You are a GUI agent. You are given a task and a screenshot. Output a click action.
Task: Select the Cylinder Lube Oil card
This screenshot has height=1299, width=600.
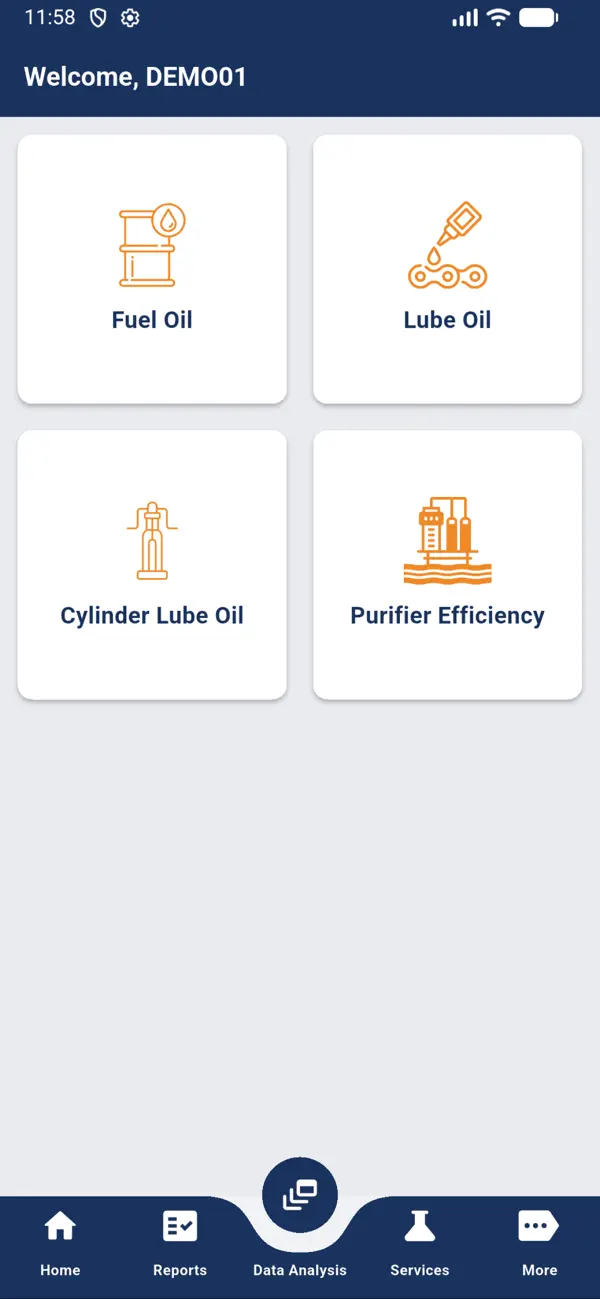[x=152, y=565]
